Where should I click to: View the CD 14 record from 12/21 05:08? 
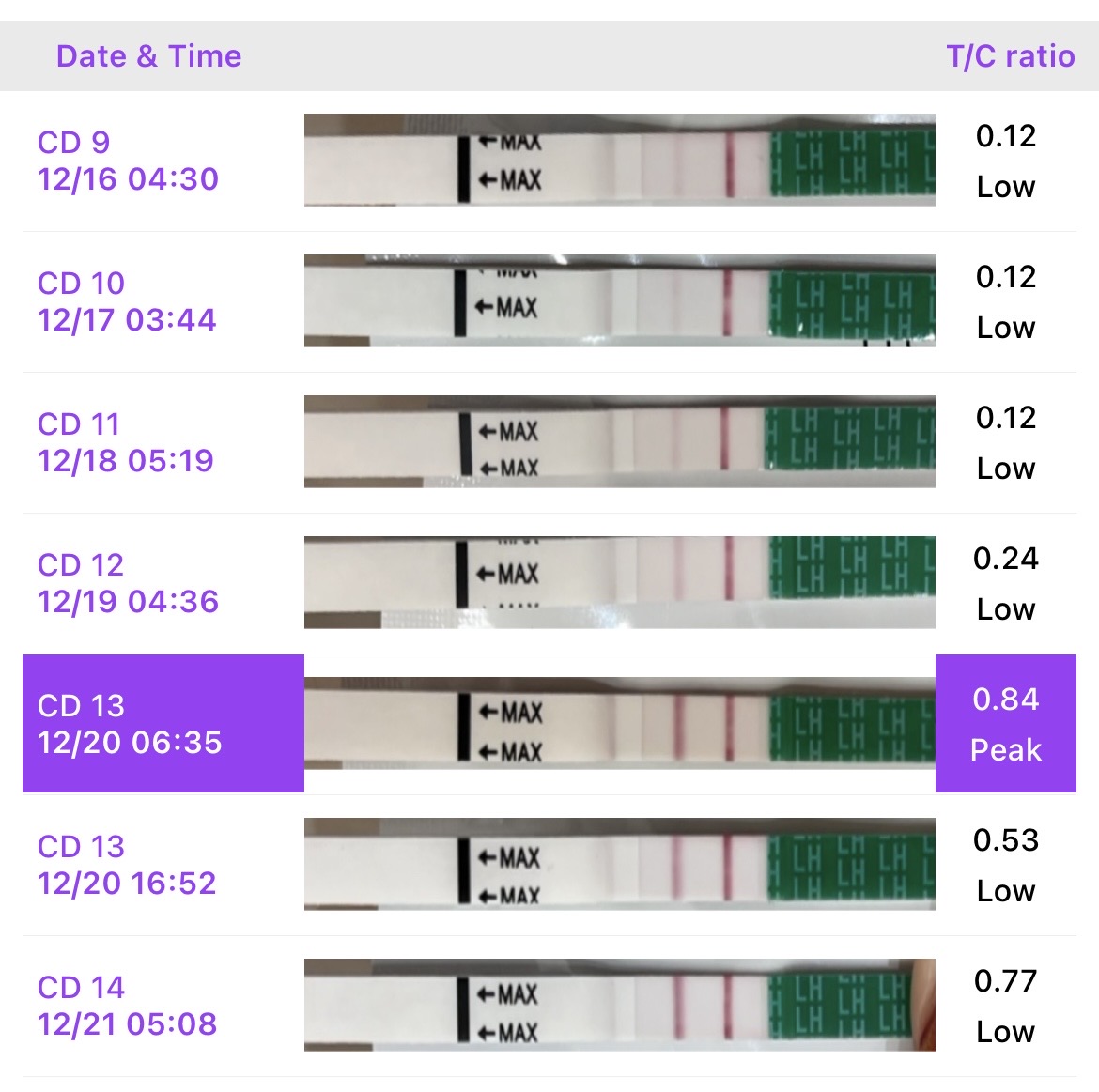pos(128,1006)
